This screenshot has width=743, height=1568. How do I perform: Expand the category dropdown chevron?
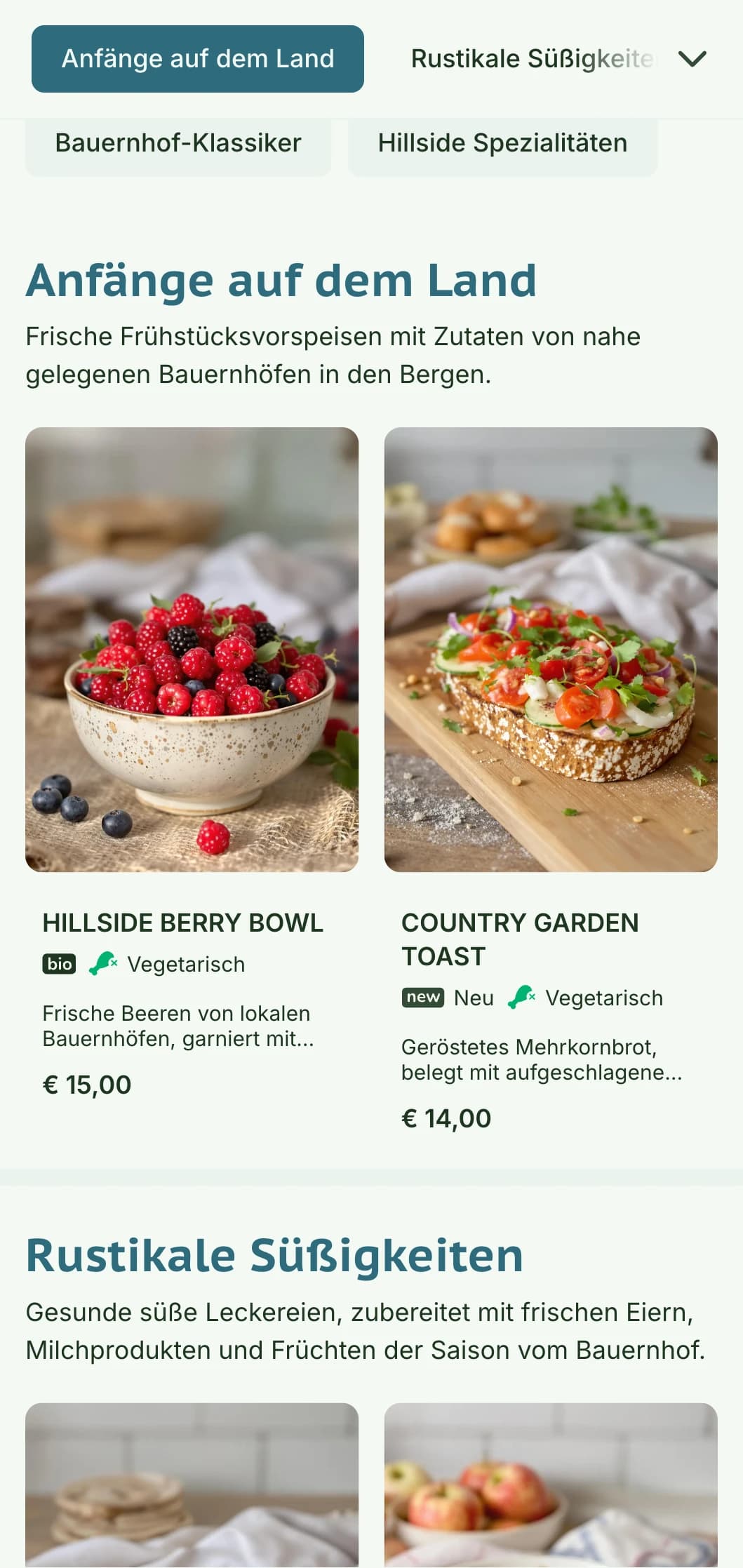click(x=692, y=59)
